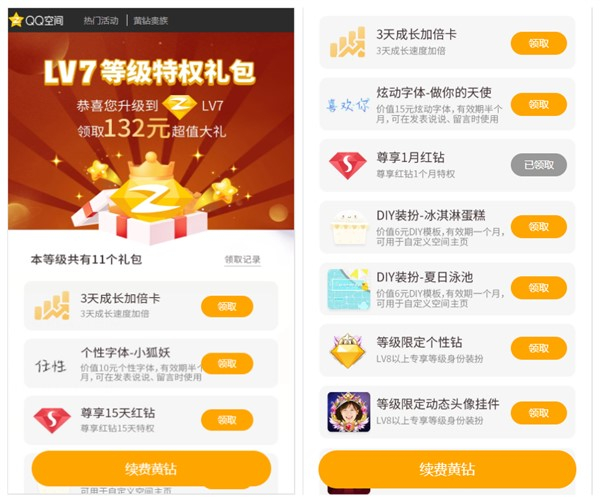Claim the 等级限定动态头像挂件 gift

pyautogui.click(x=538, y=411)
